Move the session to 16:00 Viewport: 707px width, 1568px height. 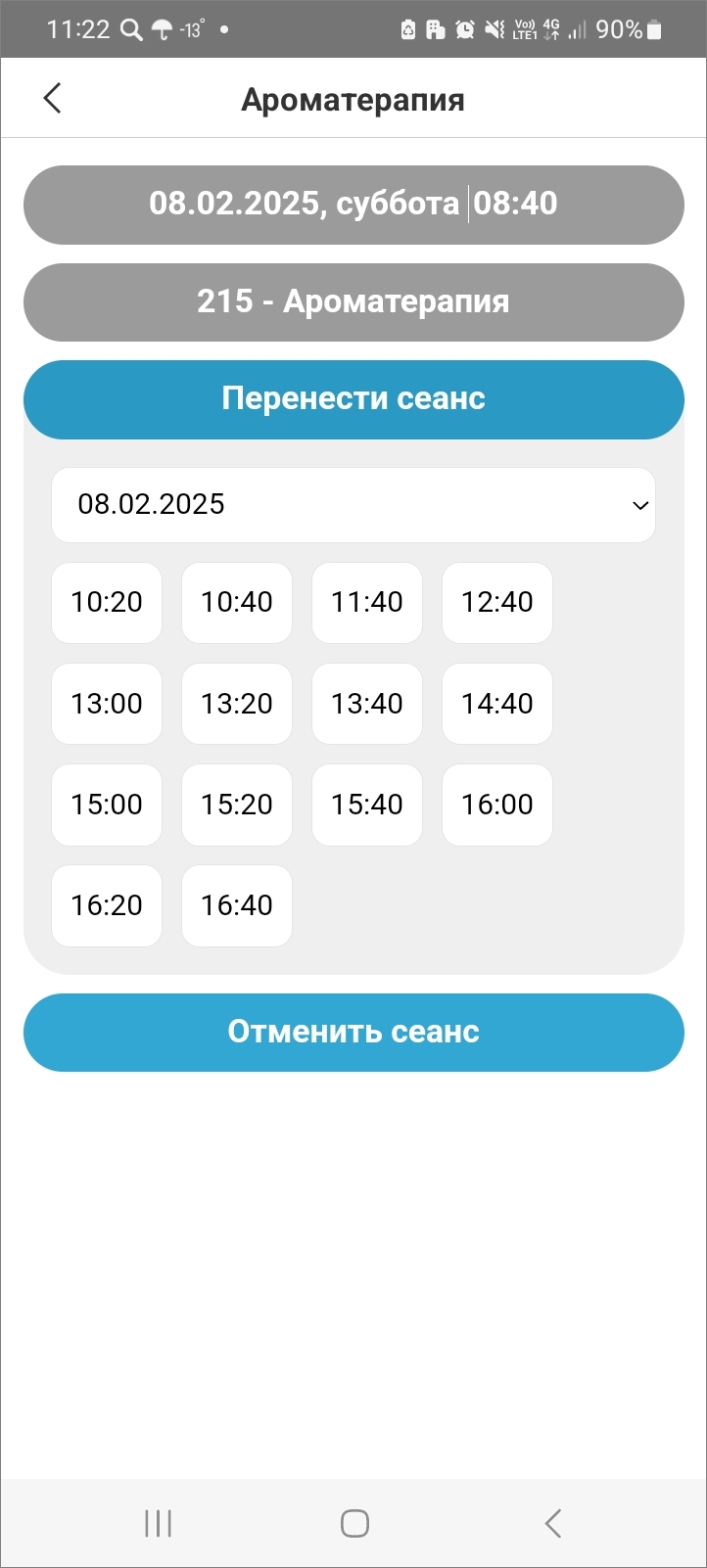497,805
